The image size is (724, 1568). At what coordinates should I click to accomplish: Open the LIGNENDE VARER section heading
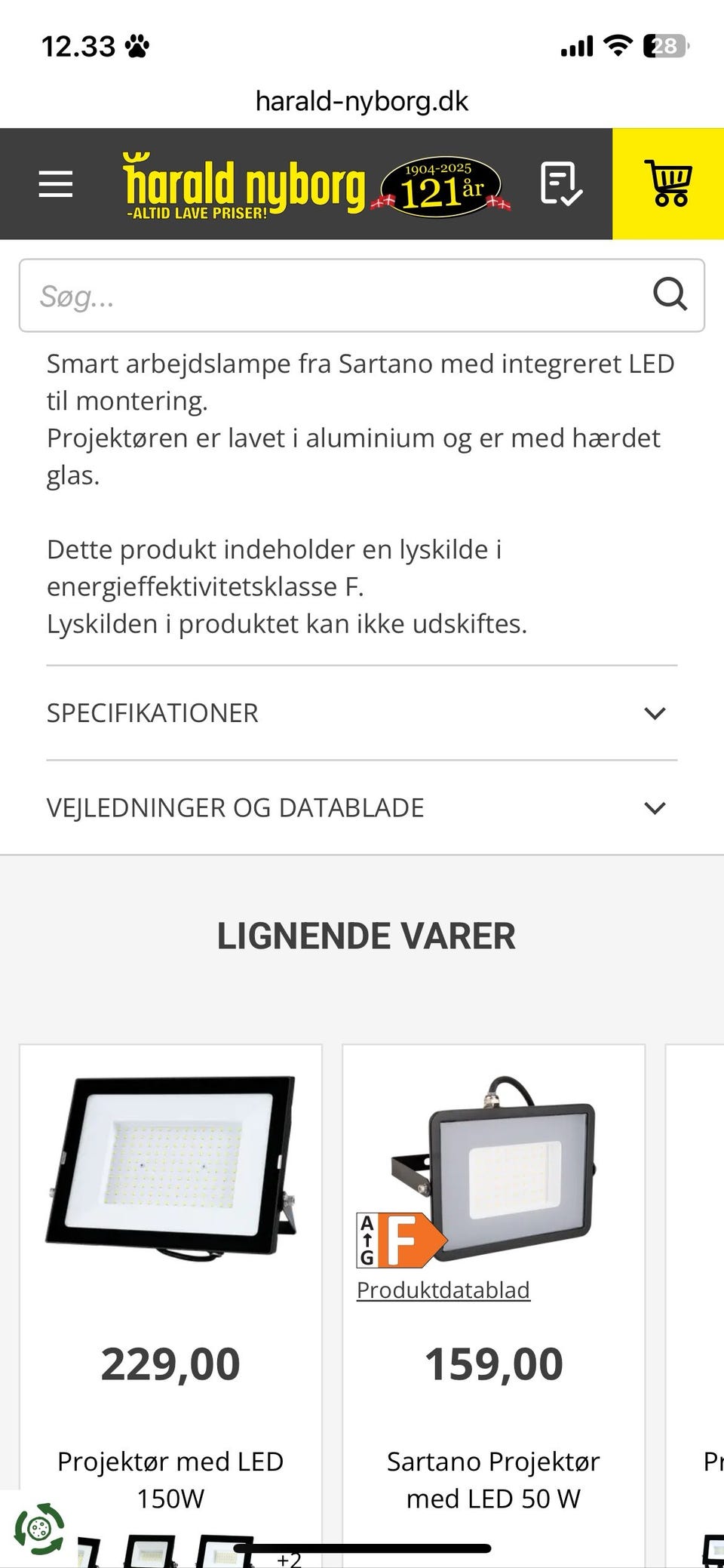click(x=366, y=936)
